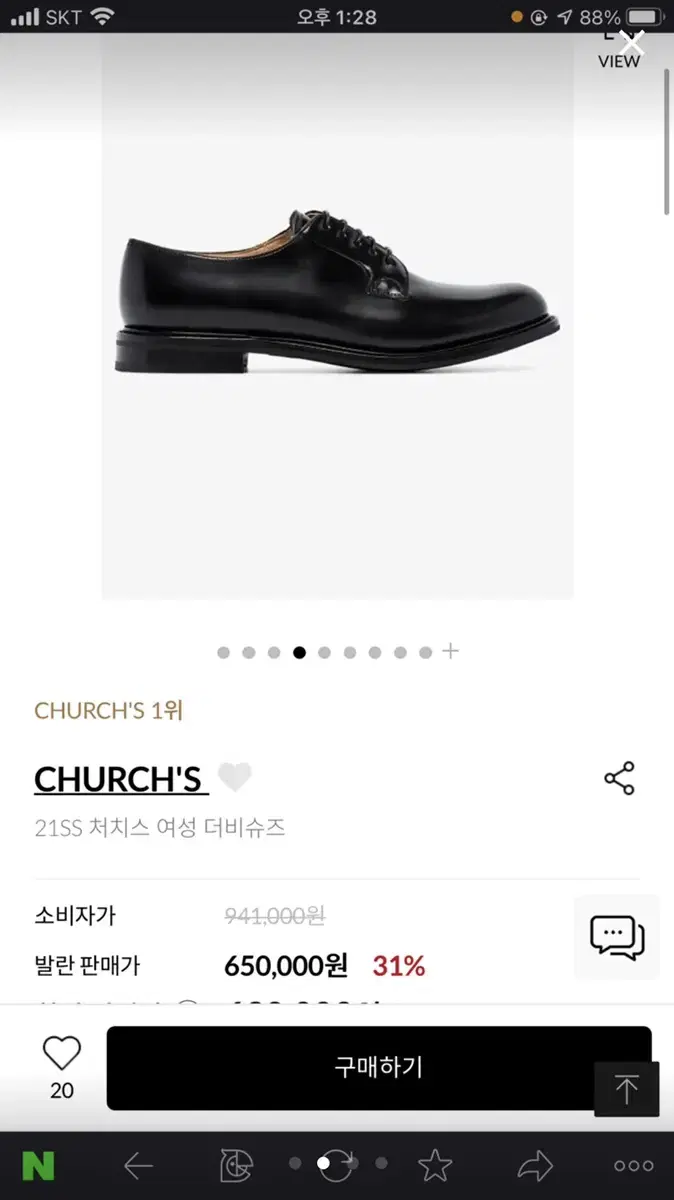674x1200 pixels.
Task: Like this product with the heart
Action: [x=62, y=1054]
